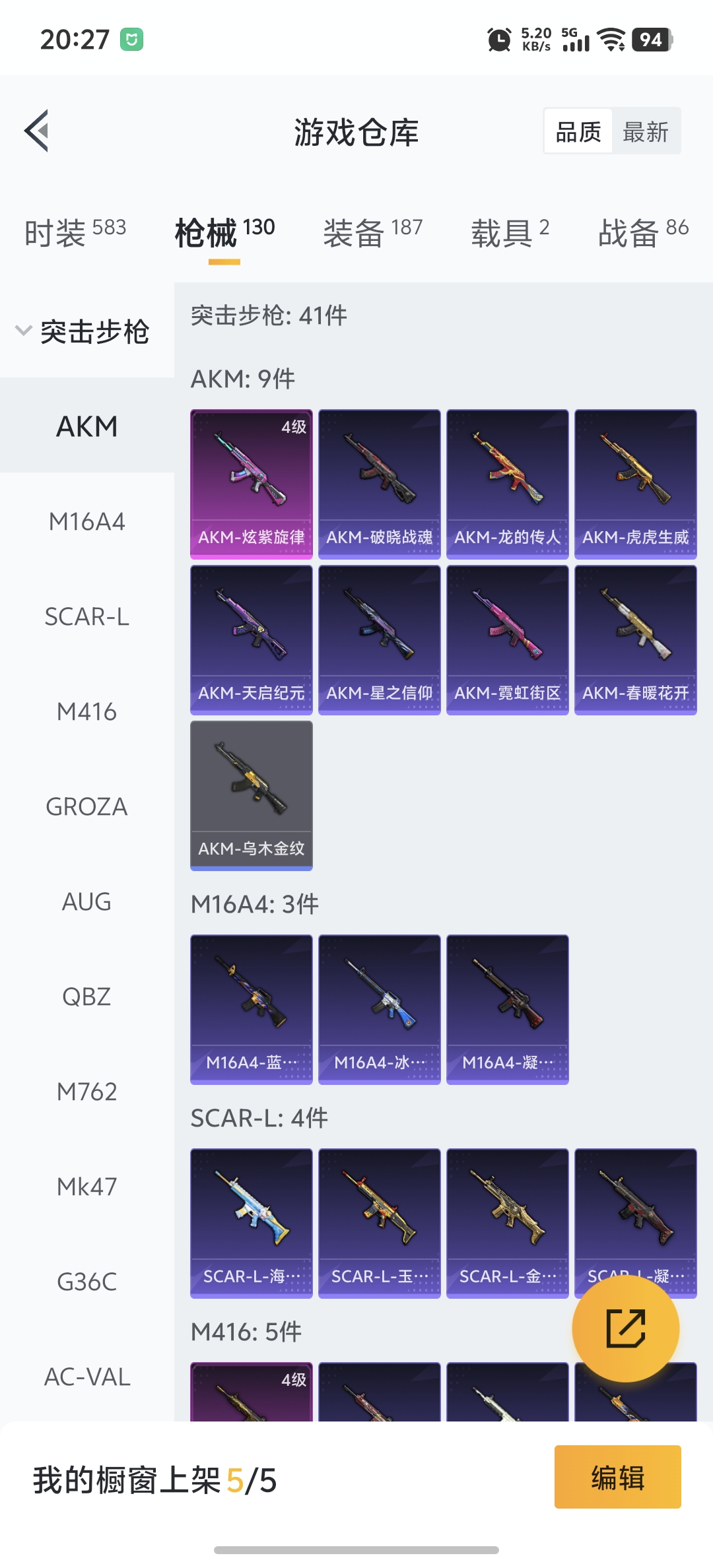Tap the 编辑 button
The image size is (713, 1568).
pos(617,1477)
